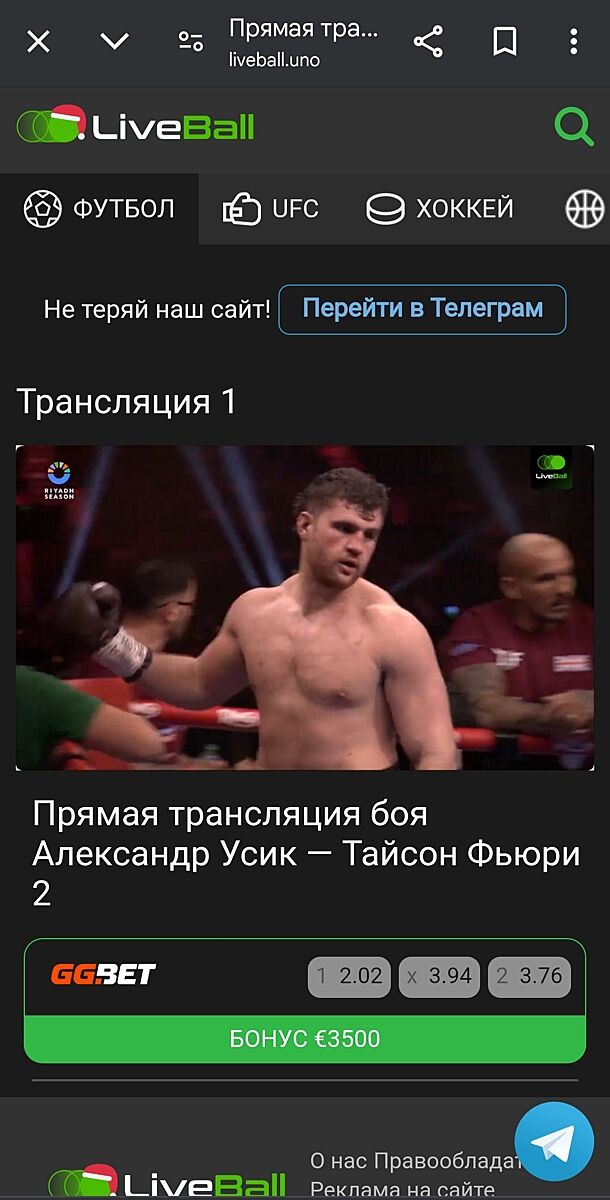Image resolution: width=610 pixels, height=1200 pixels.
Task: Choose the draw odds x at 3.94
Action: (439, 977)
